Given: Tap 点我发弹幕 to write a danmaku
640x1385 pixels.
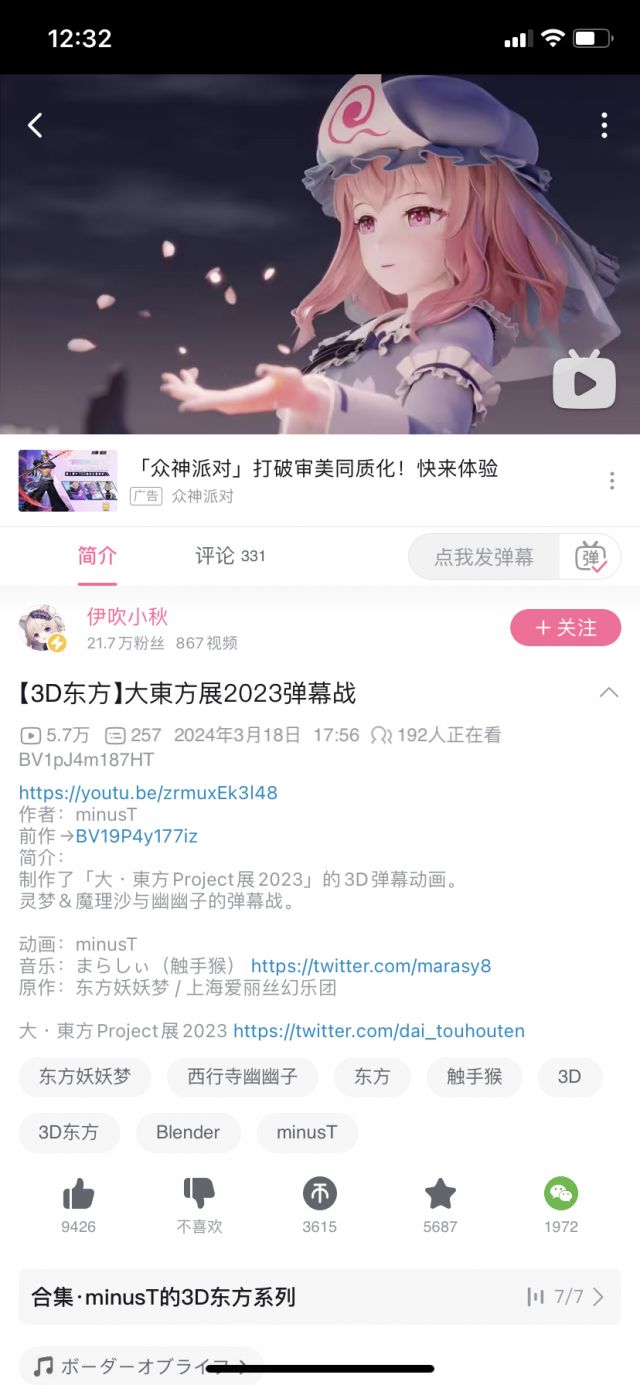Looking at the screenshot, I should 484,557.
